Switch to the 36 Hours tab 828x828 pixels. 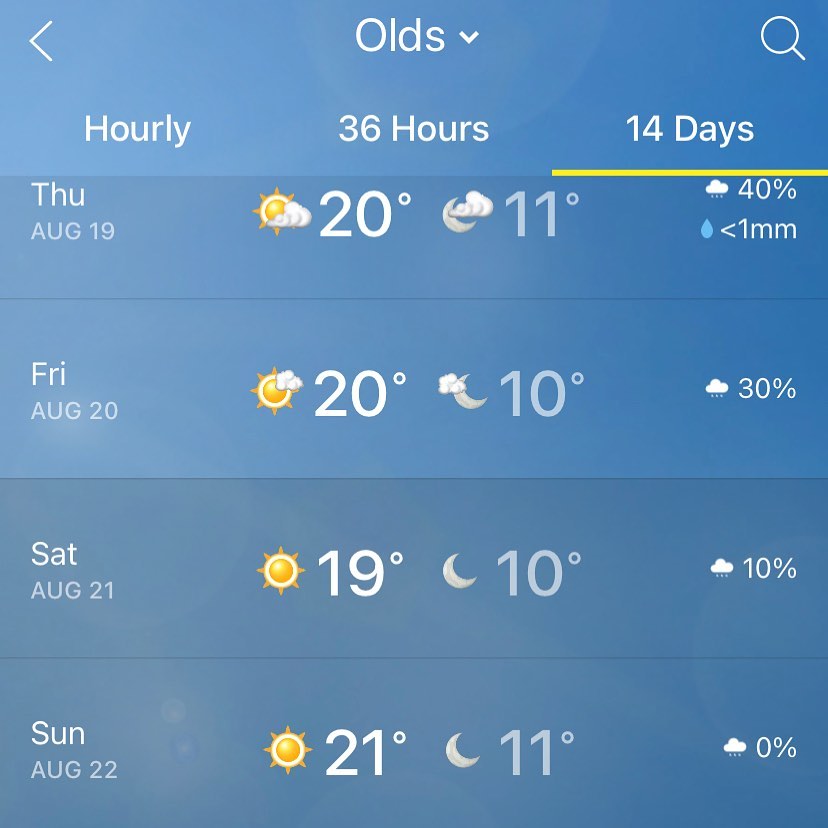pos(413,129)
